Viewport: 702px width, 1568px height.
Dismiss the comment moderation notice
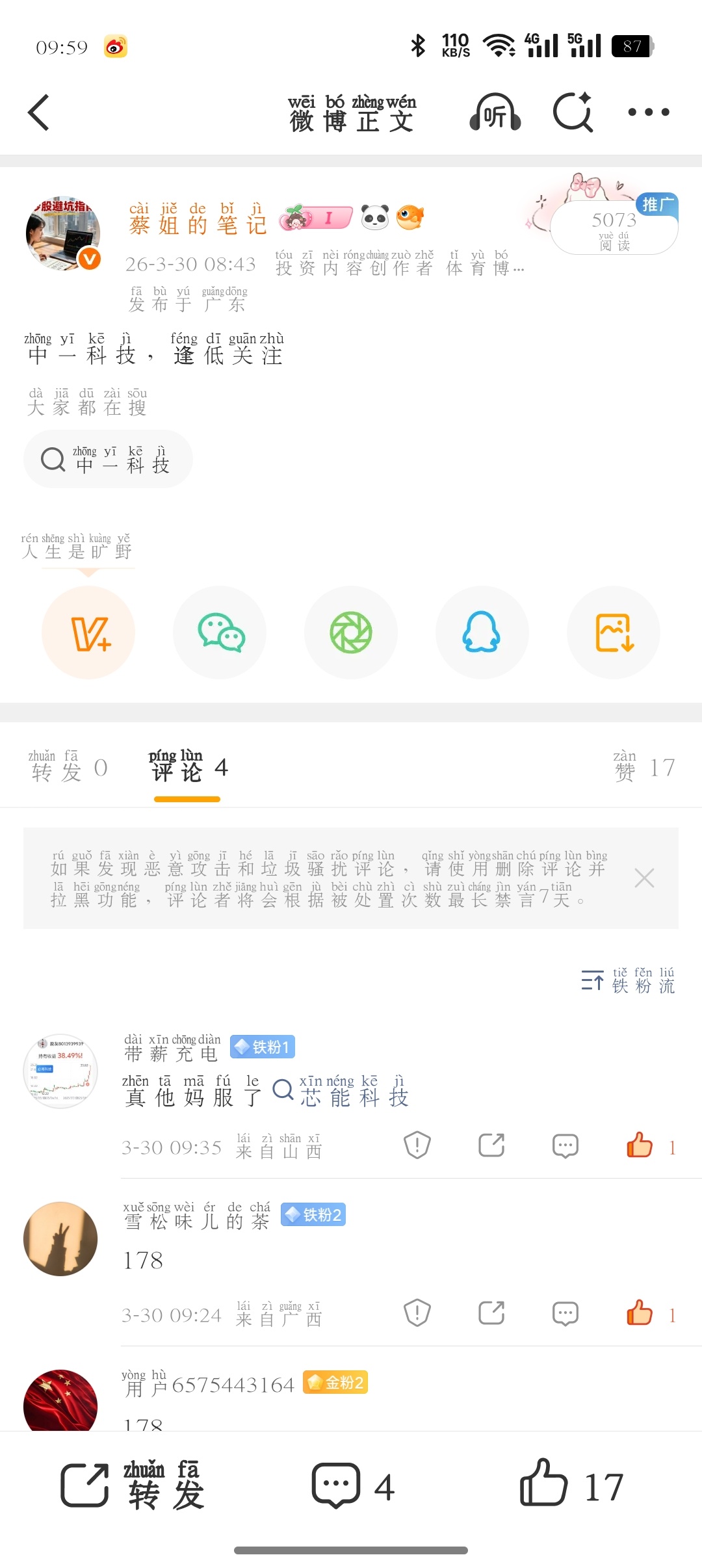pyautogui.click(x=644, y=877)
